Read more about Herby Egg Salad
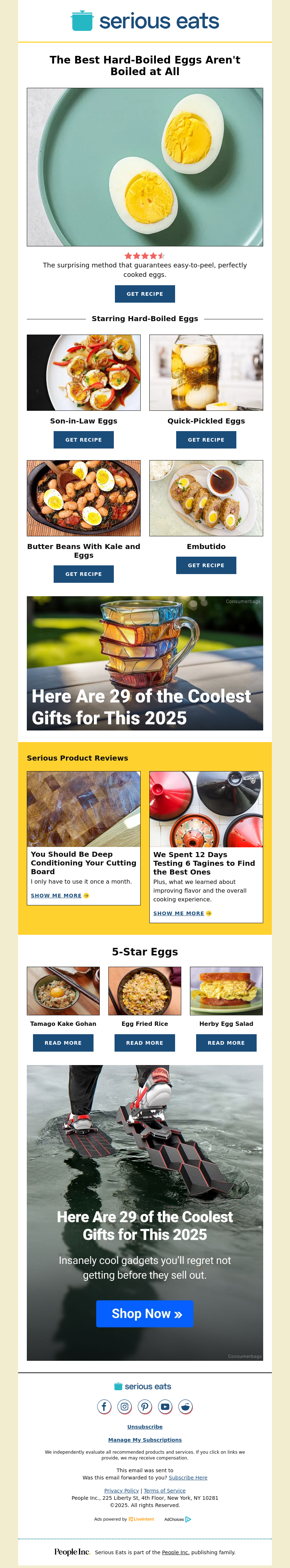Screen dimensions: 290x1568 point(226,1043)
